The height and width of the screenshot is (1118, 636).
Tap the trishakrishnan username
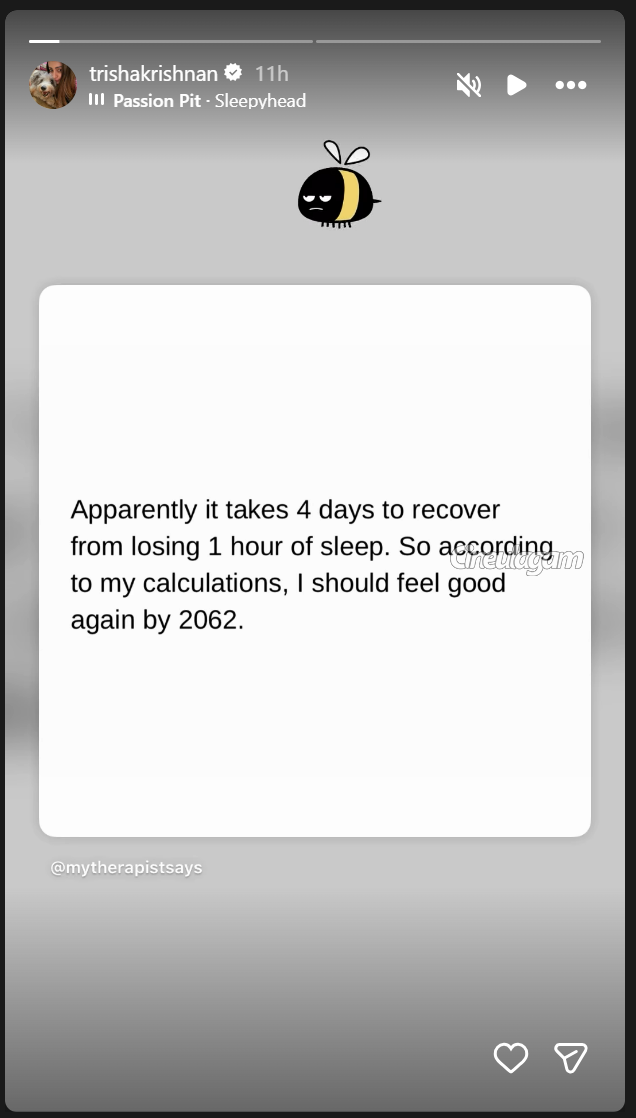coord(153,73)
